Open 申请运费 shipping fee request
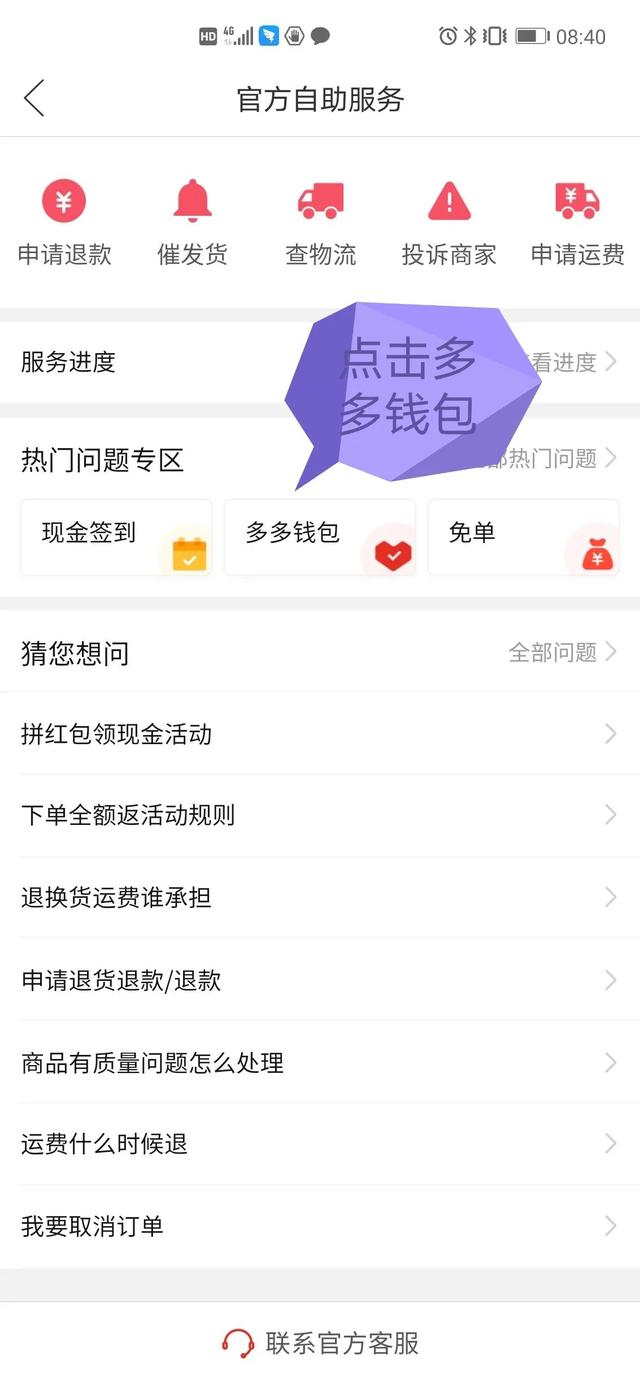The image size is (640, 1386). (577, 224)
